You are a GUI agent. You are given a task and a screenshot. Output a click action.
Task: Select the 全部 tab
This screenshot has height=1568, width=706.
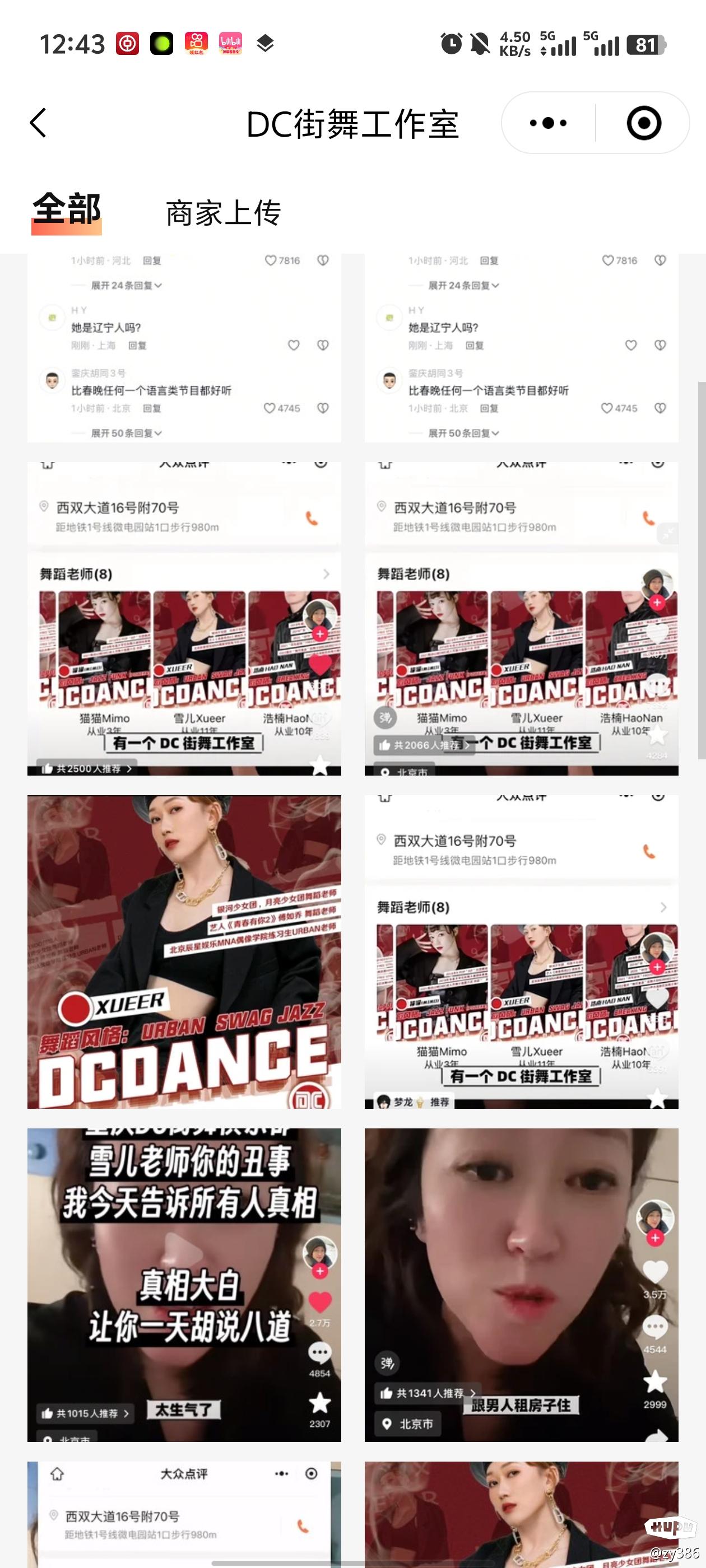click(x=66, y=211)
